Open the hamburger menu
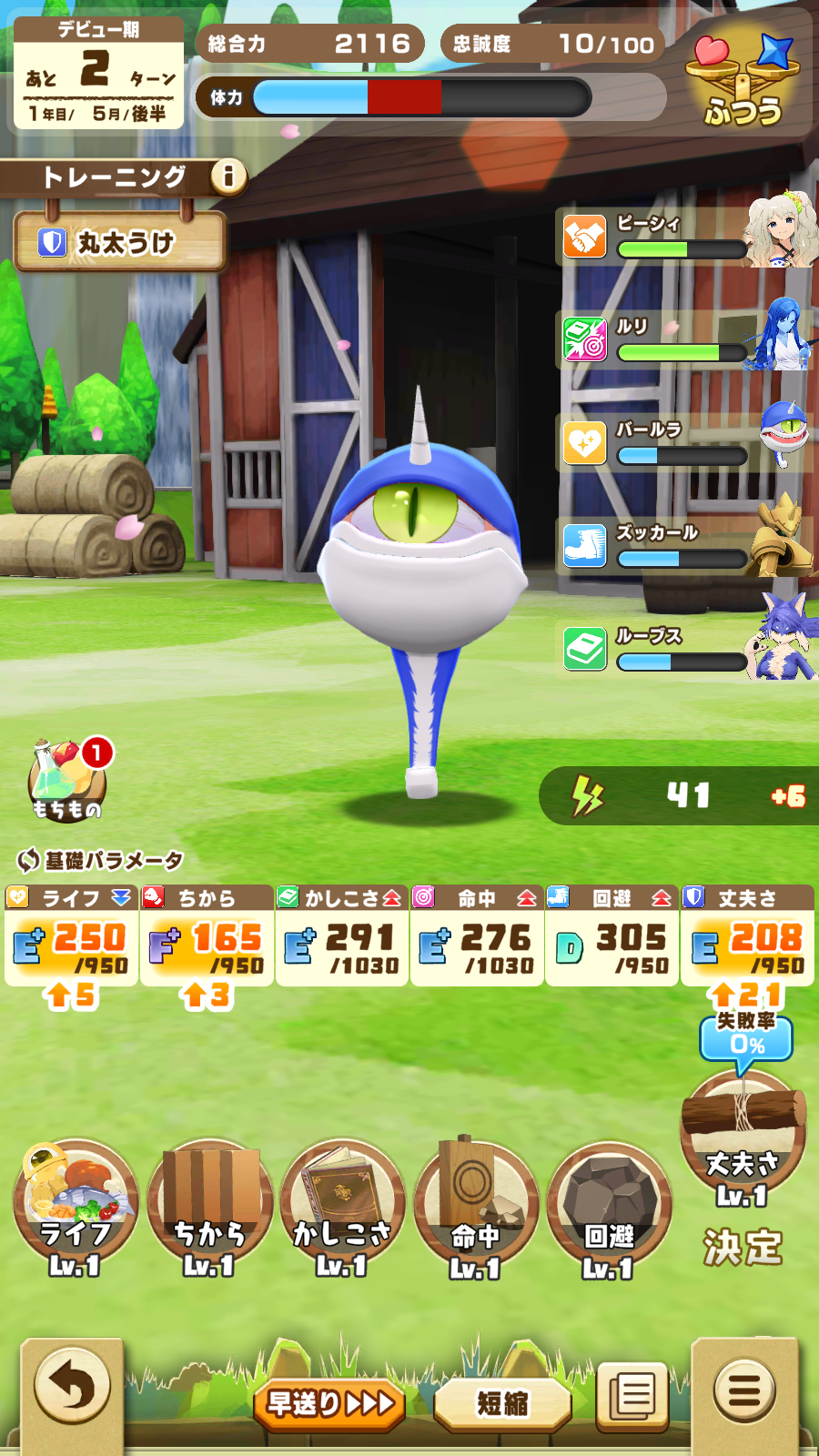 tap(744, 1390)
